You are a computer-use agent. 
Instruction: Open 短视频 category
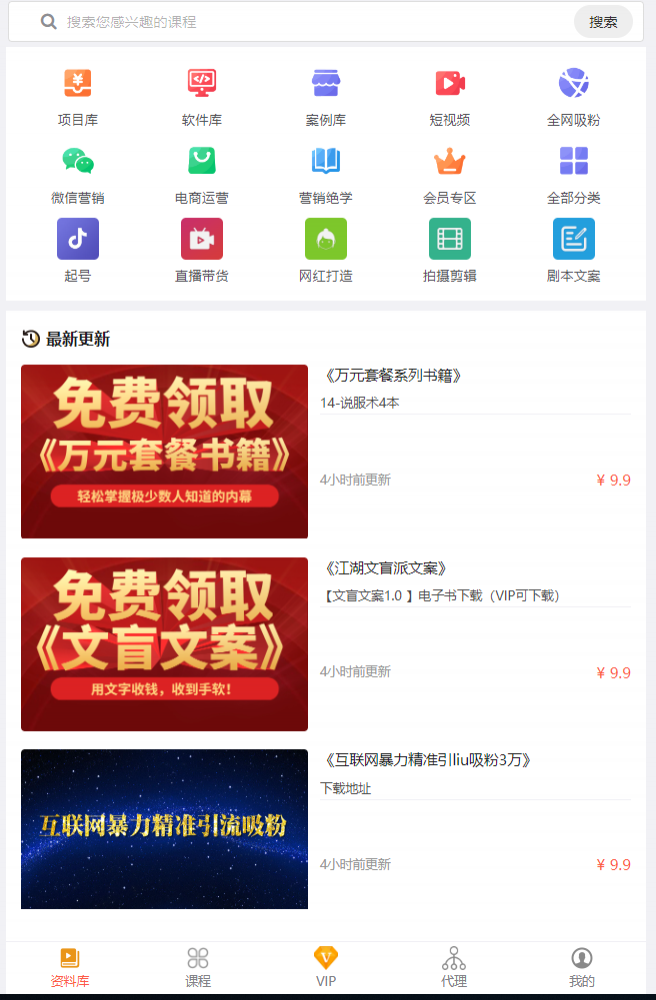point(450,97)
